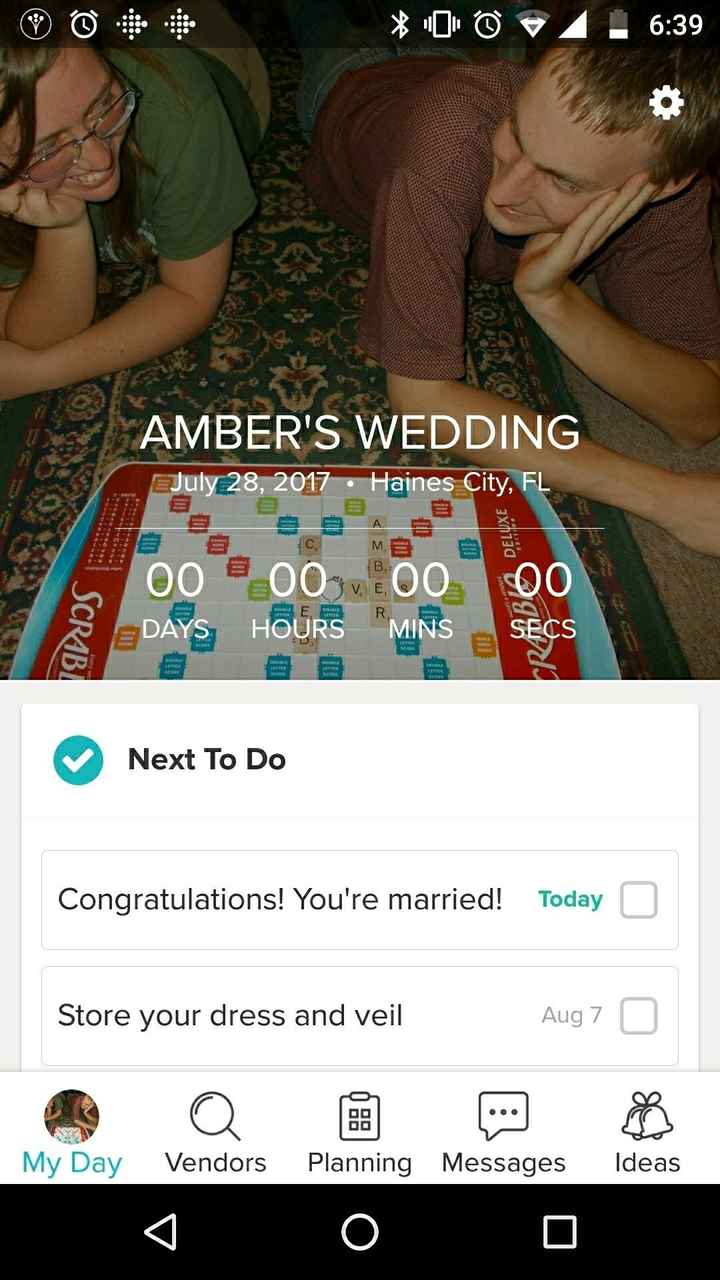The height and width of the screenshot is (1280, 720).
Task: Open settings via the gear icon
Action: 666,102
